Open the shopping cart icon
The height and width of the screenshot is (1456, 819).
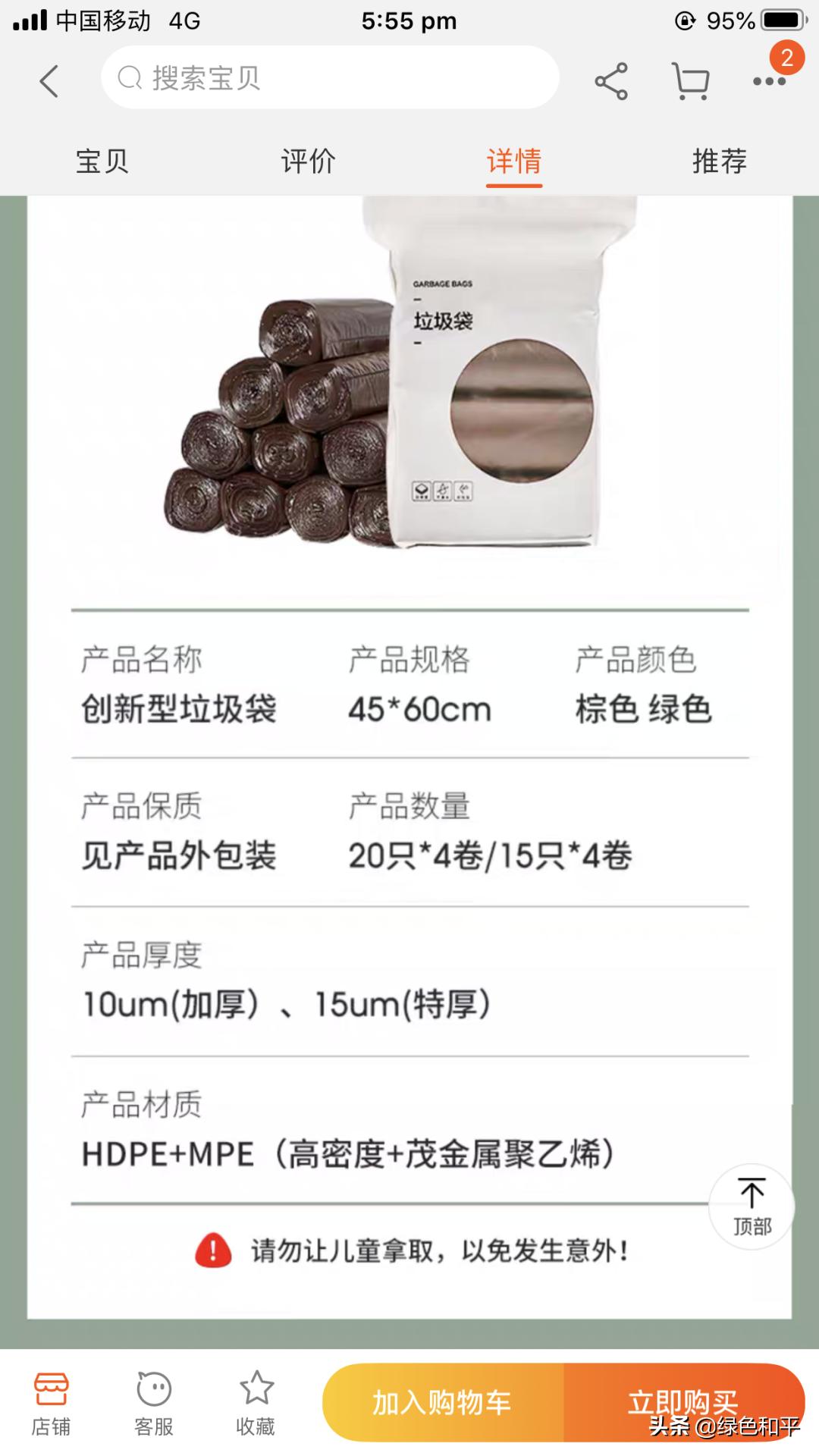(x=689, y=78)
